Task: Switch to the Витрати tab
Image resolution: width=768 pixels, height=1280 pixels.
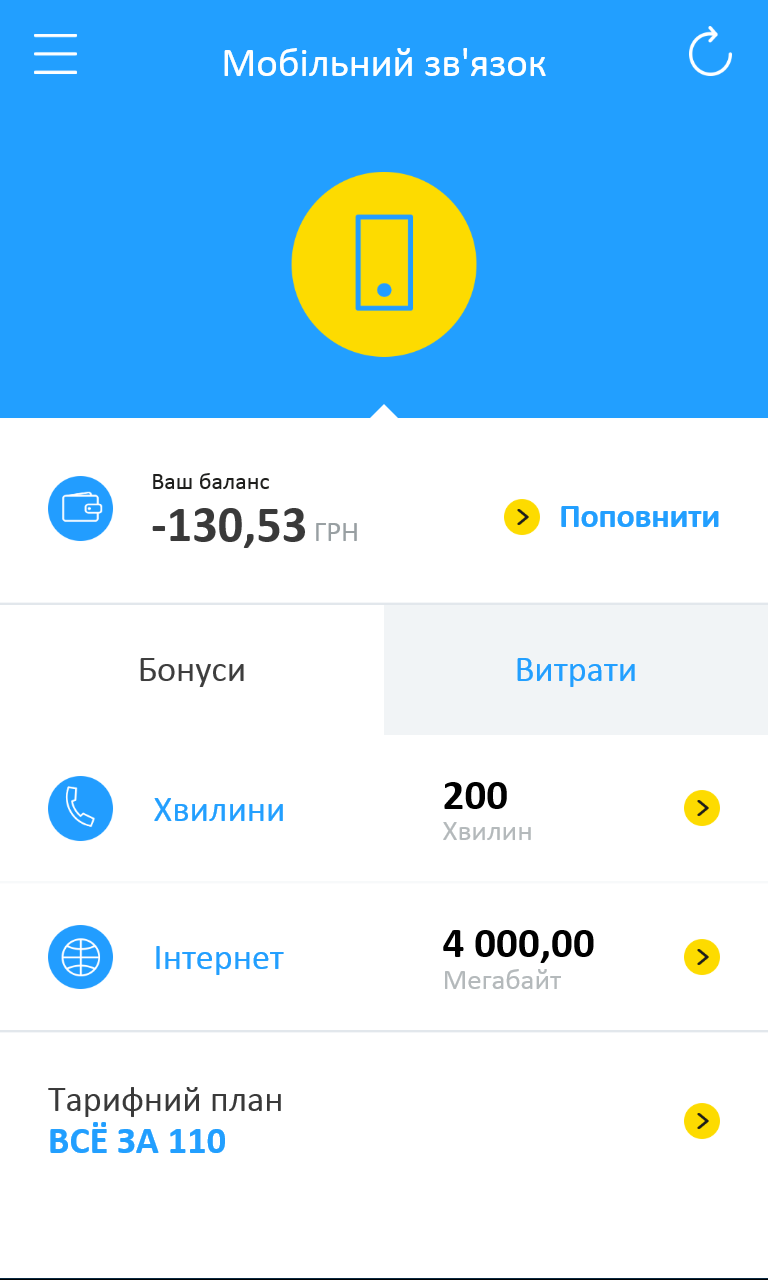Action: pyautogui.click(x=575, y=670)
